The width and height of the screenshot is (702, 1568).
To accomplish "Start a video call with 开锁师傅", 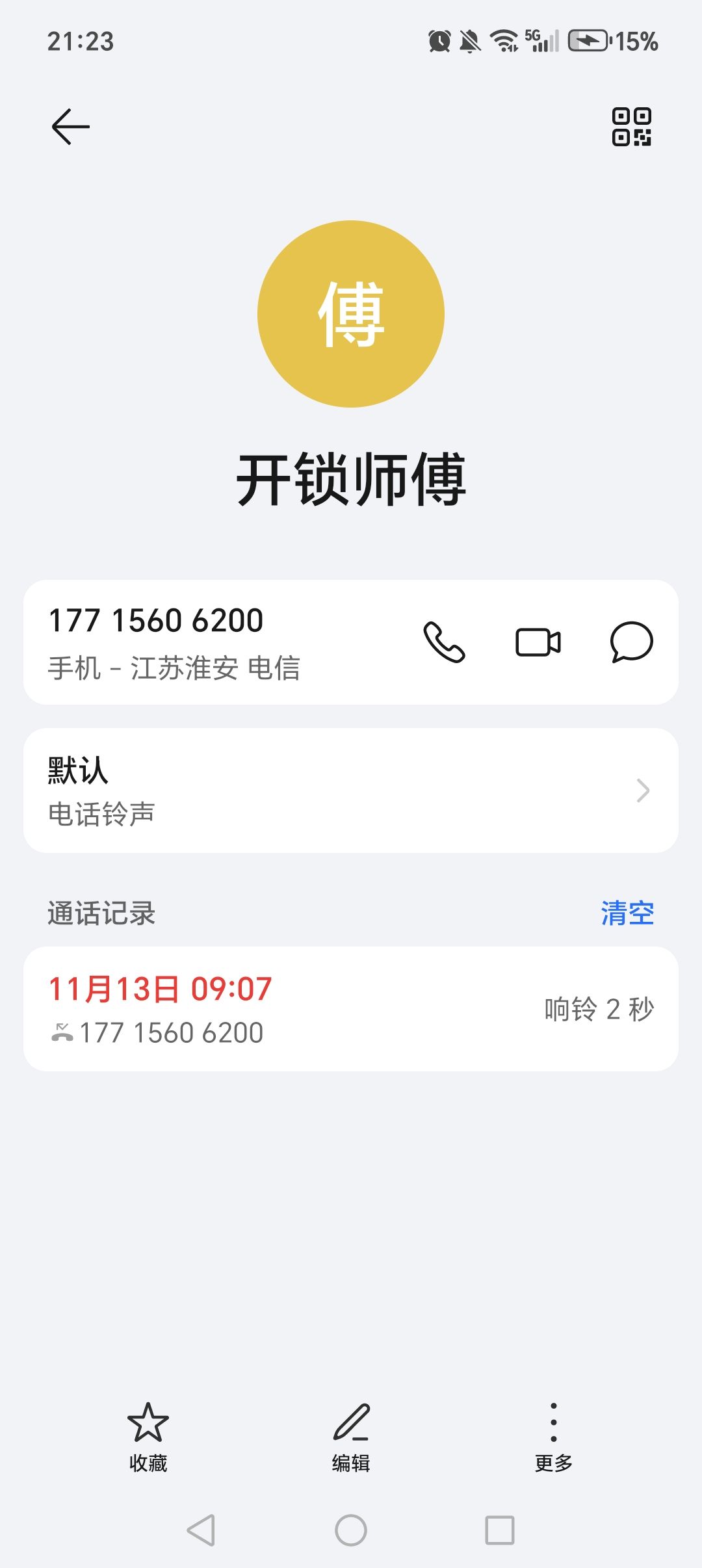I will pos(538,642).
